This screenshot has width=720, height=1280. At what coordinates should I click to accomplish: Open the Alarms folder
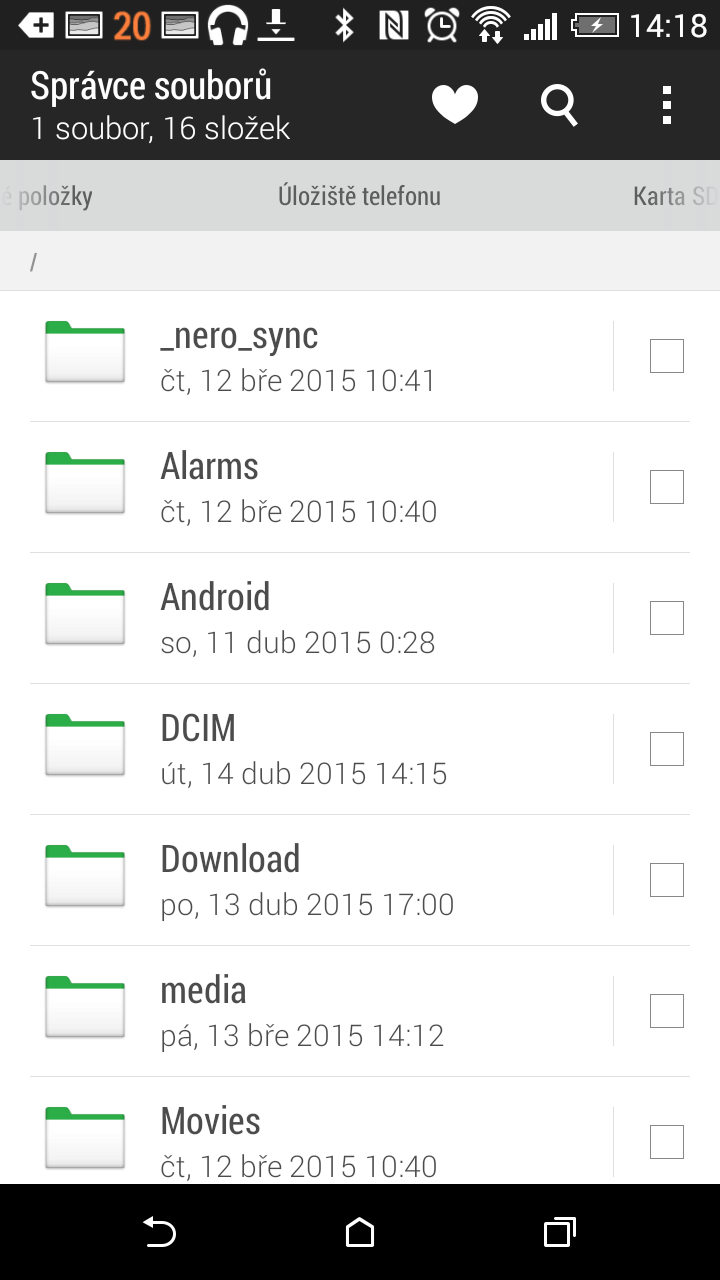(320, 487)
